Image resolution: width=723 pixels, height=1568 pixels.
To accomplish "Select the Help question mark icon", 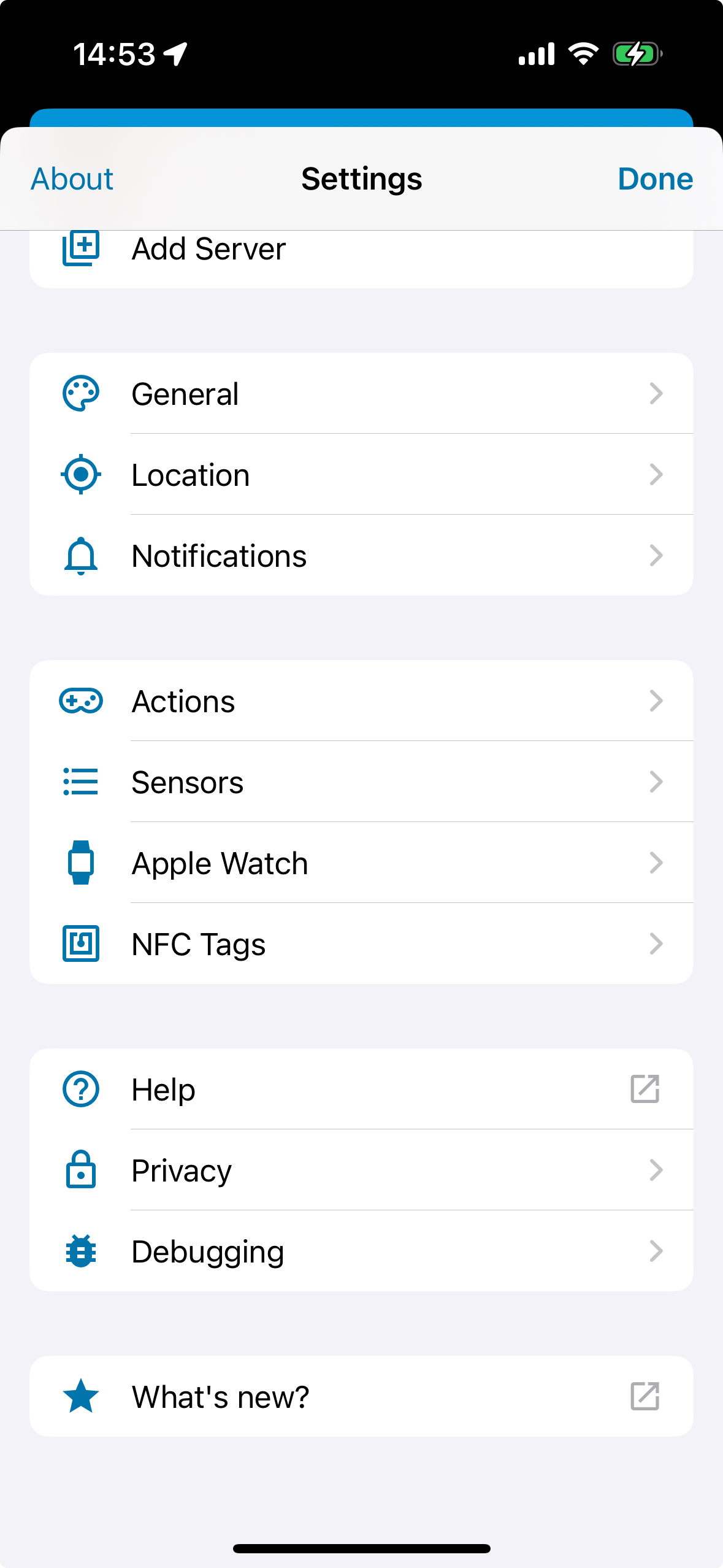I will tap(80, 1090).
